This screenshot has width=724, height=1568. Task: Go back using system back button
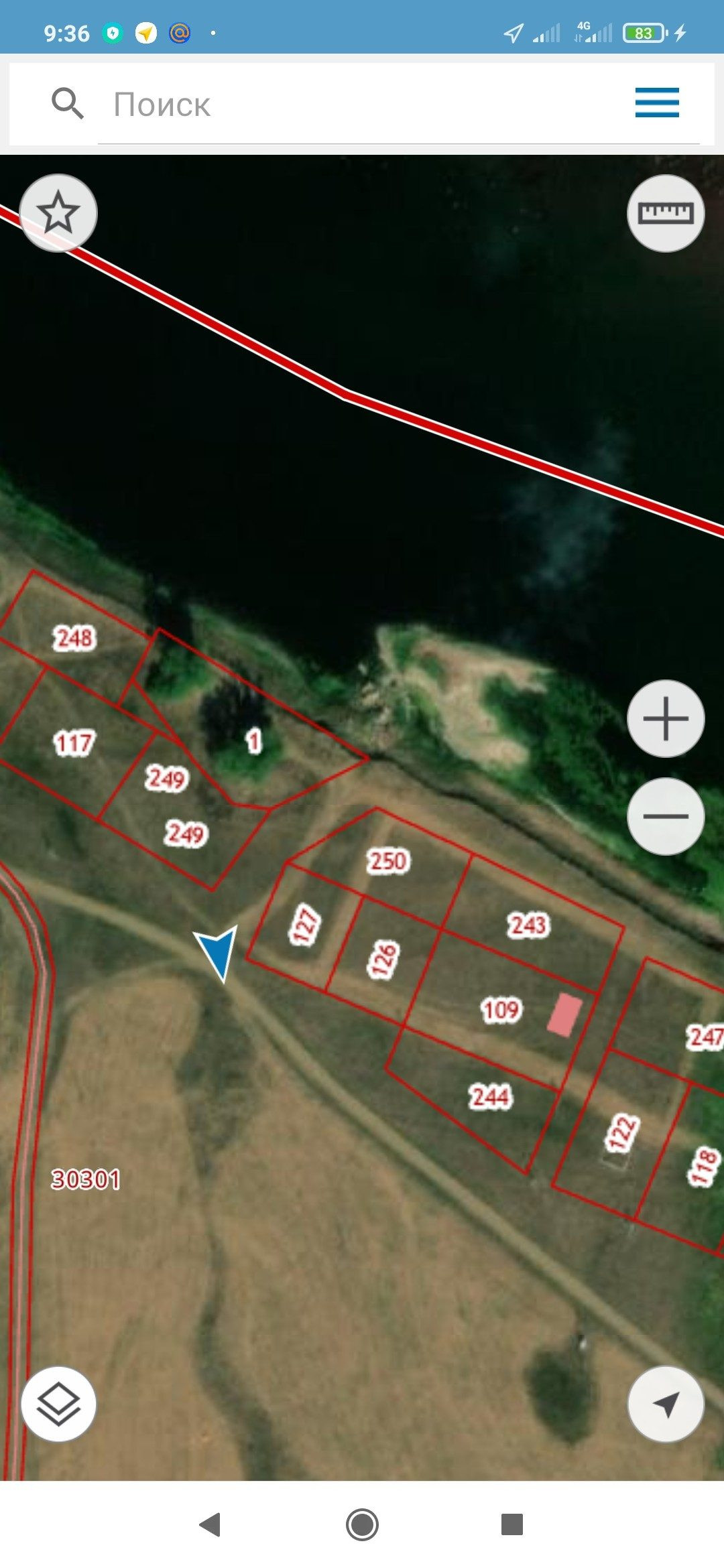point(210,1524)
